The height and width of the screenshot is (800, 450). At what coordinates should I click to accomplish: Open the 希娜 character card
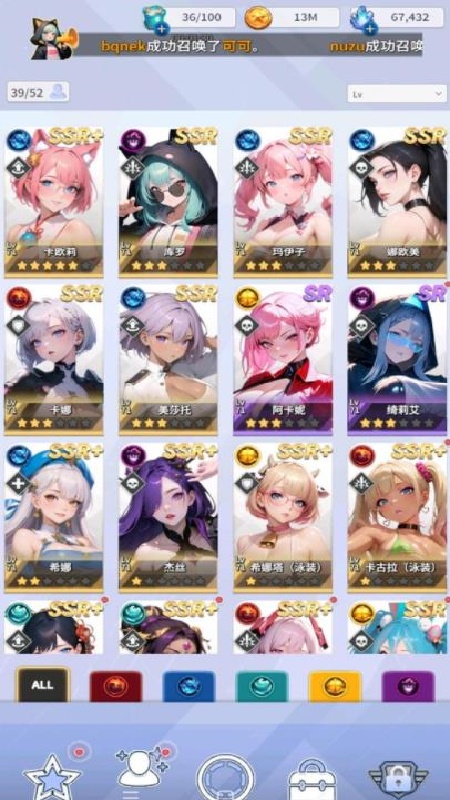point(54,517)
